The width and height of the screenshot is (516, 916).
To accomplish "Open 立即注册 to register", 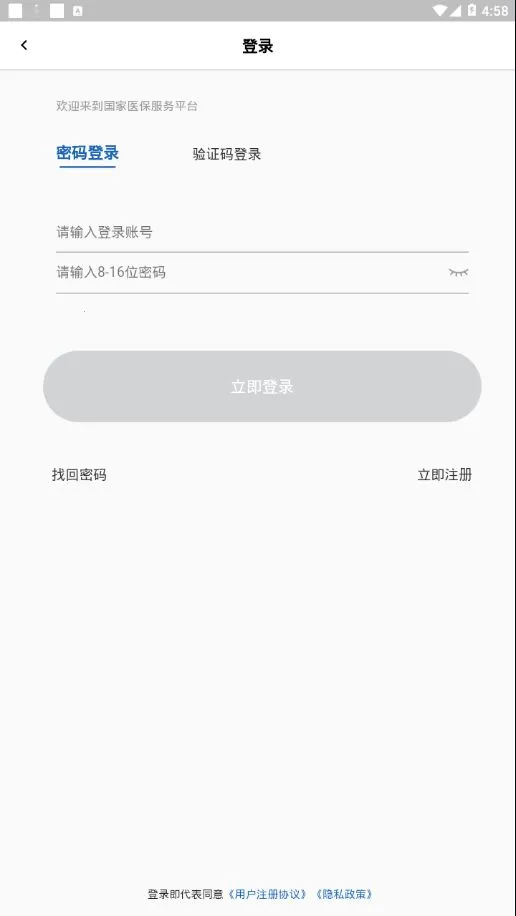I will [444, 474].
